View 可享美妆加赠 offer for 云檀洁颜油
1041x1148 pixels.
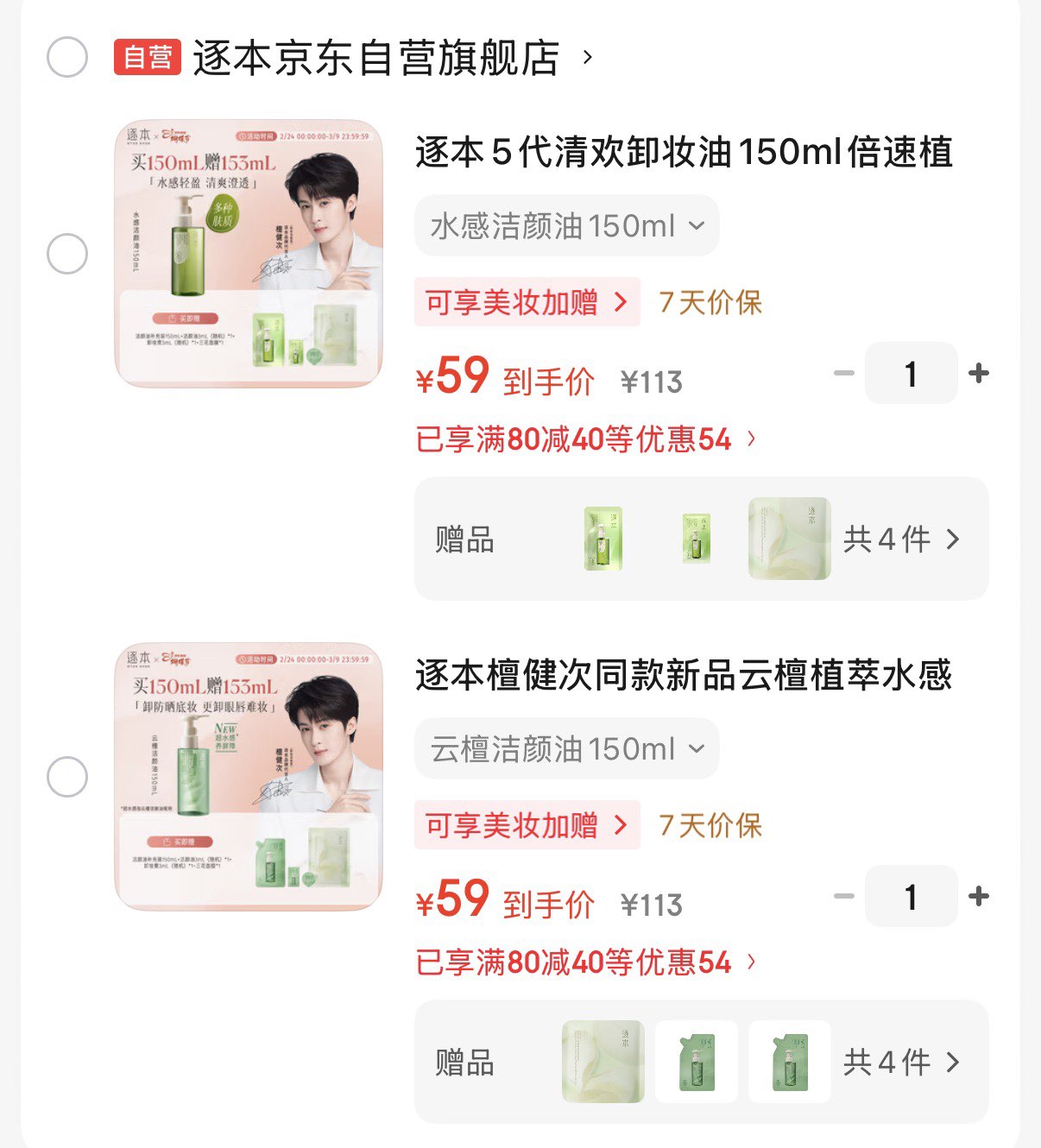(x=527, y=825)
